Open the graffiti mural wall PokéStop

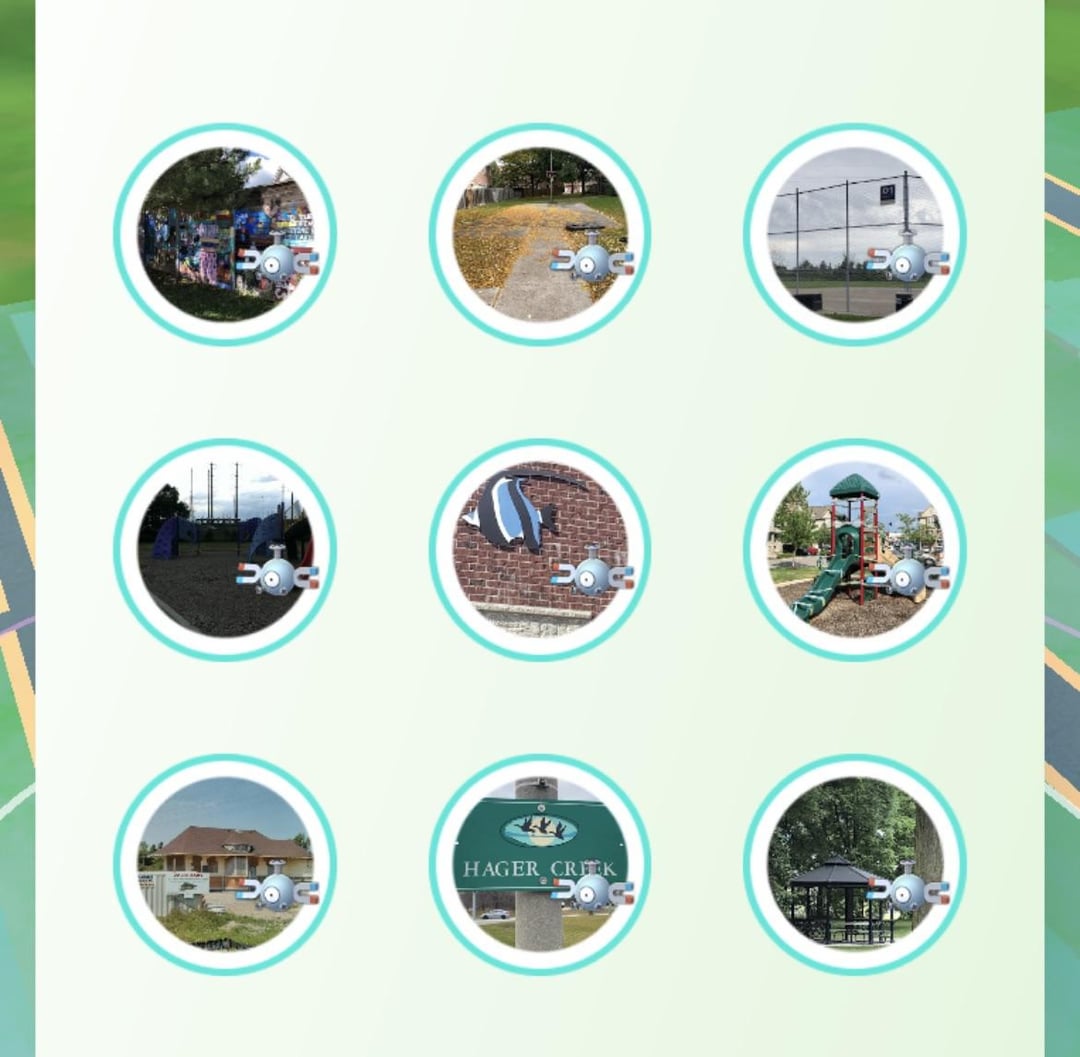pyautogui.click(x=225, y=235)
